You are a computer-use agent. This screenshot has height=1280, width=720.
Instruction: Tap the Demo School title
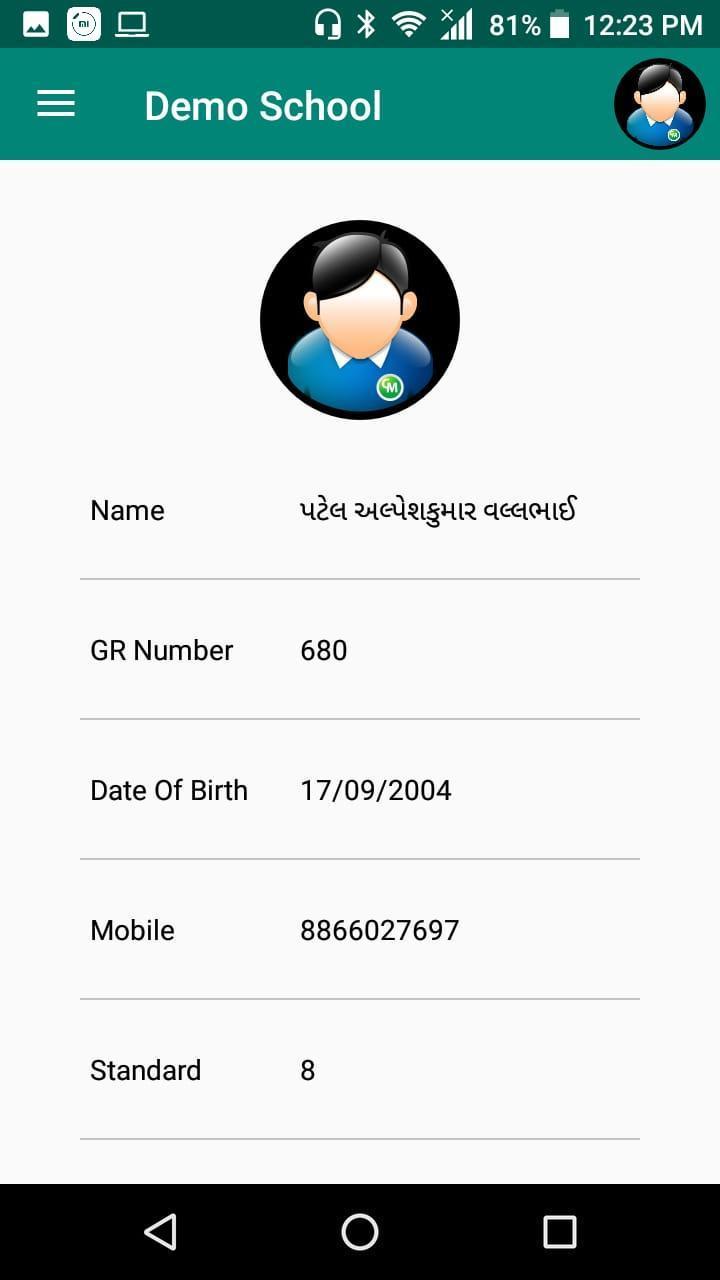[263, 104]
